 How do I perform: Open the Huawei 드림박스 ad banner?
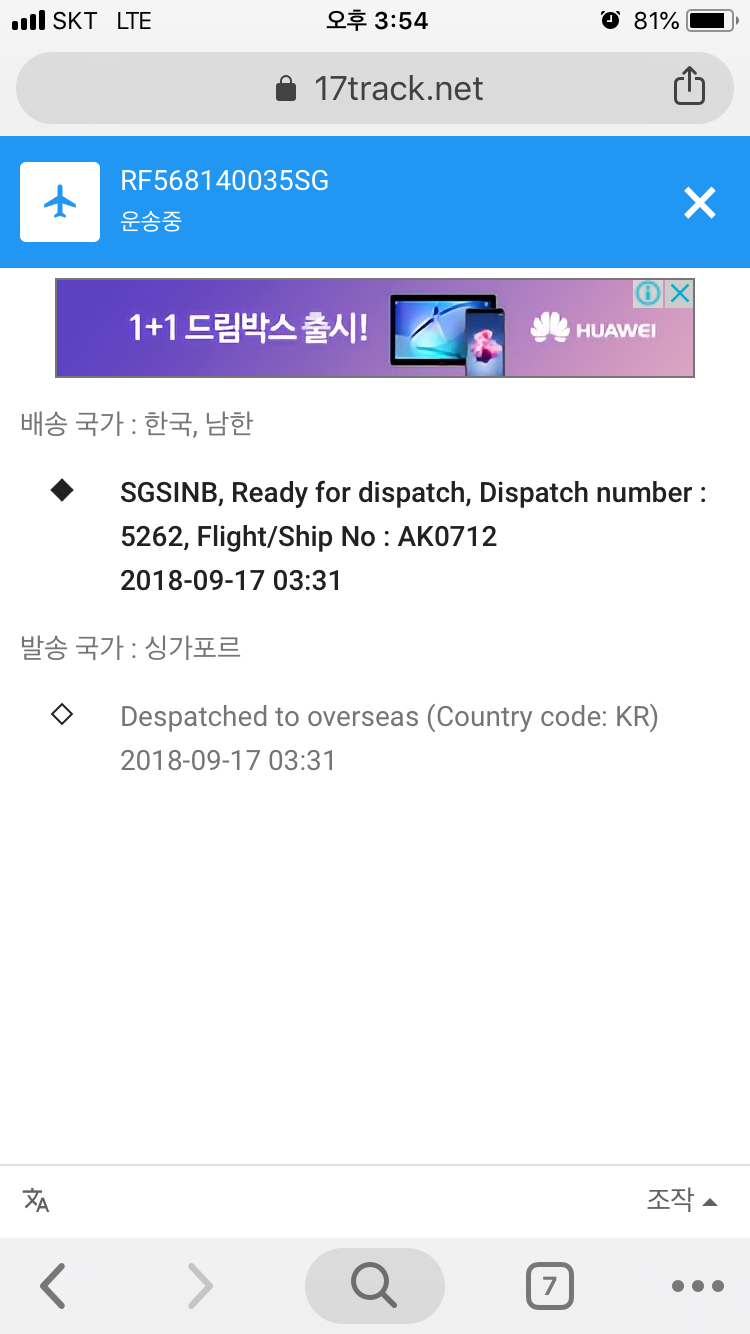click(350, 328)
